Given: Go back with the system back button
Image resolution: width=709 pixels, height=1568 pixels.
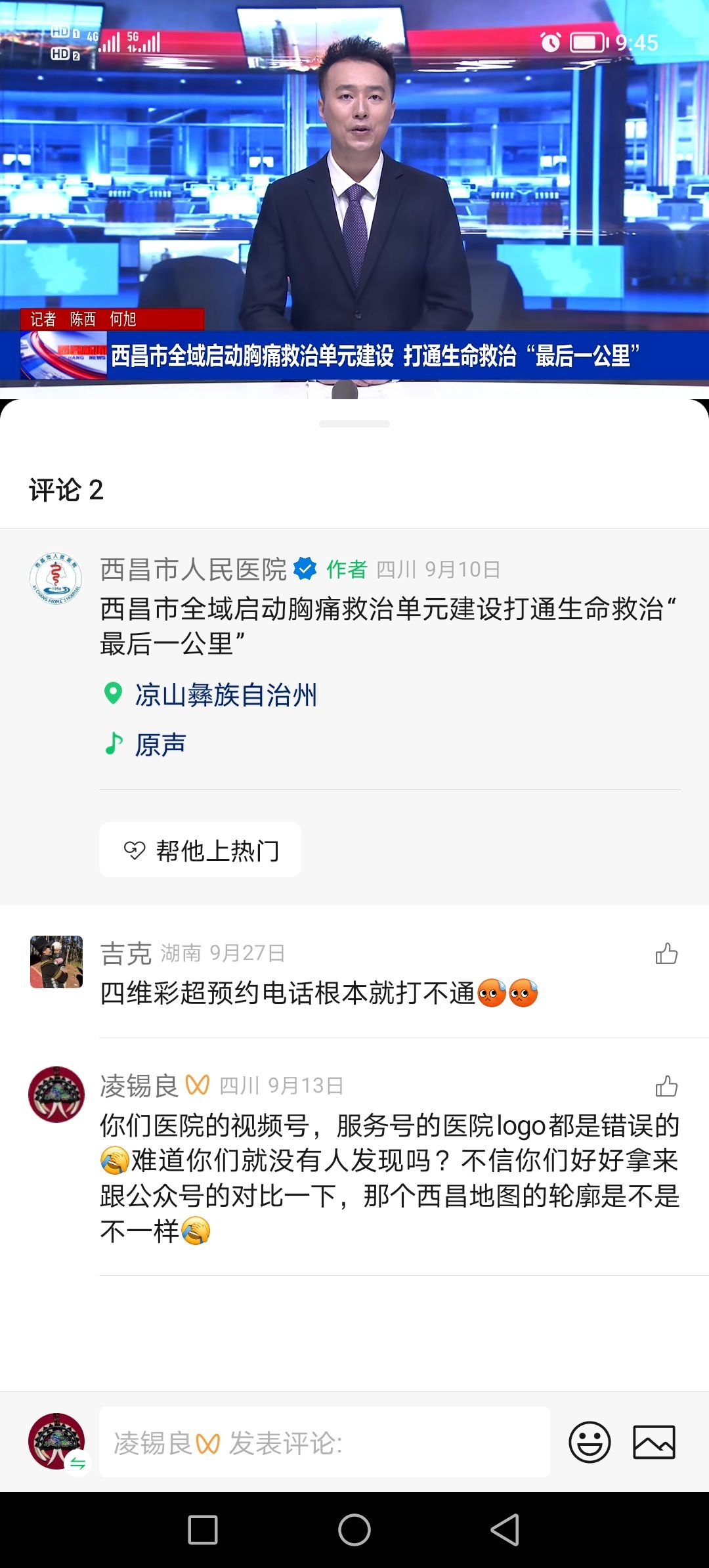Looking at the screenshot, I should pos(505,1530).
